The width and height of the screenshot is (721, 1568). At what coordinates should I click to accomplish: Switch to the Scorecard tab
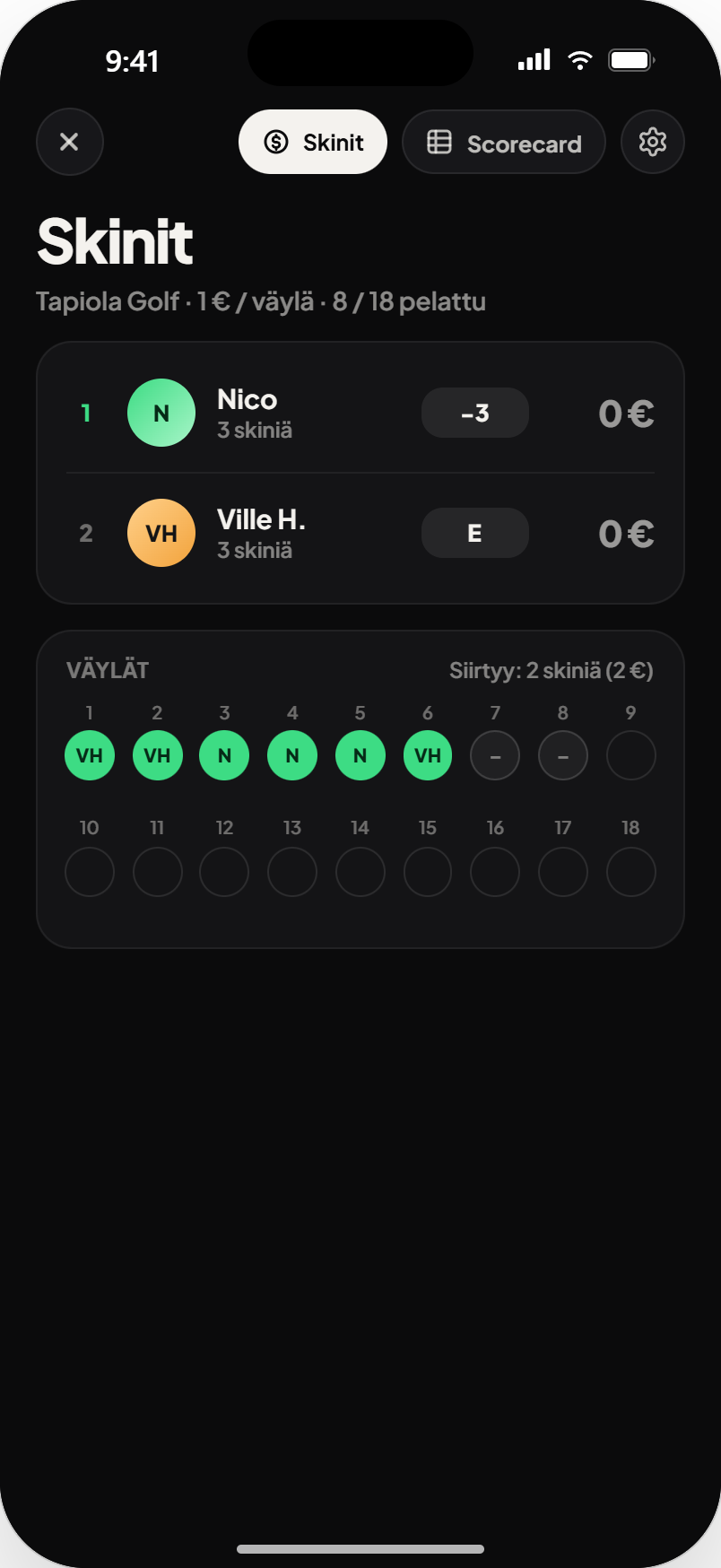pos(504,142)
